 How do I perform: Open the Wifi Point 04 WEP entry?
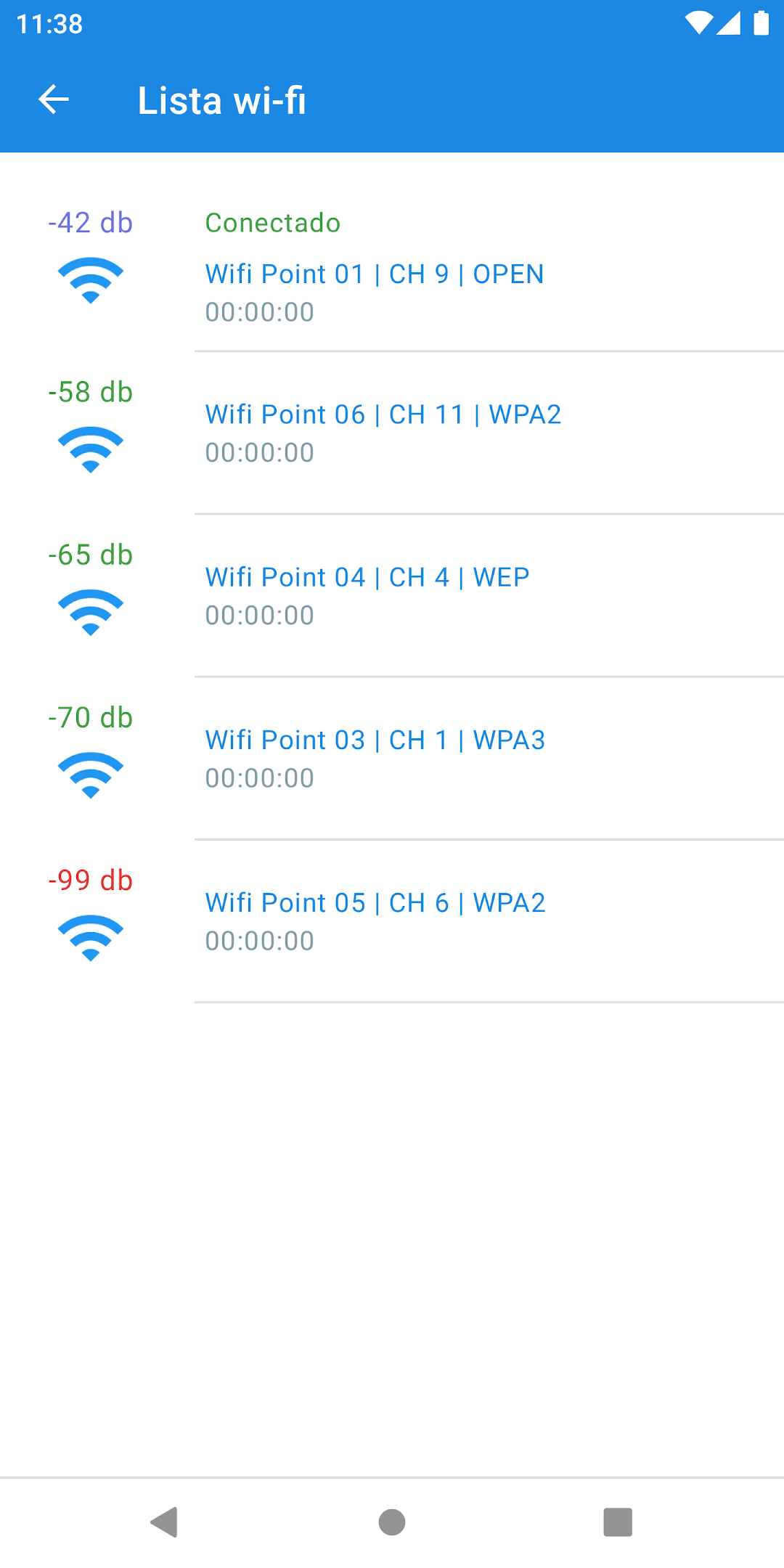392,595
